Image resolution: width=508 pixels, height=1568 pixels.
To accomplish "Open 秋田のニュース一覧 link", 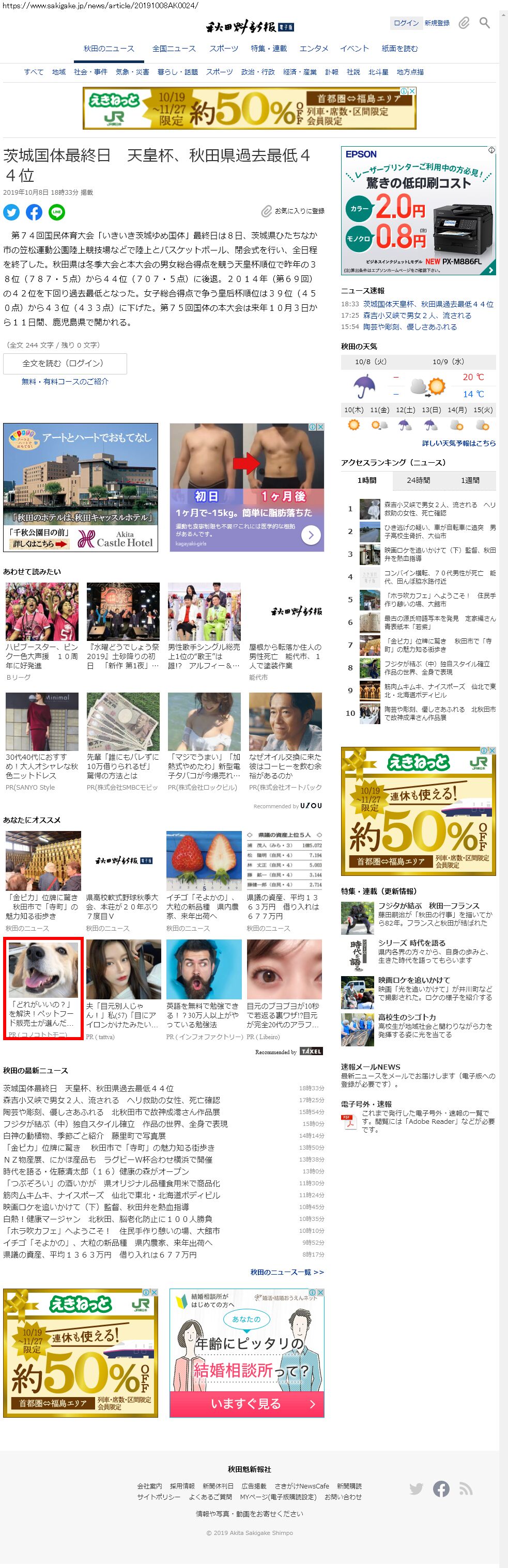I will point(287,1272).
